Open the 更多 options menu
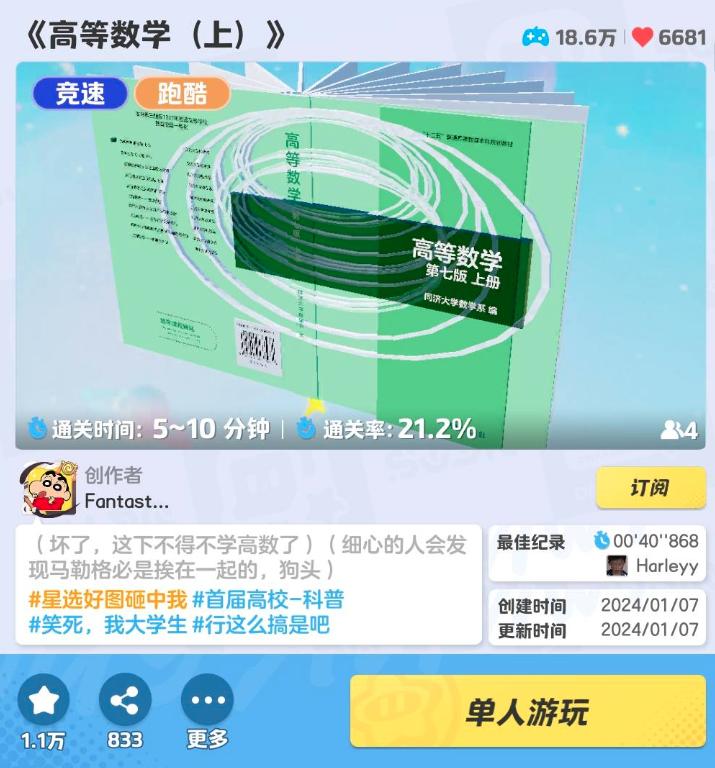 (x=207, y=701)
